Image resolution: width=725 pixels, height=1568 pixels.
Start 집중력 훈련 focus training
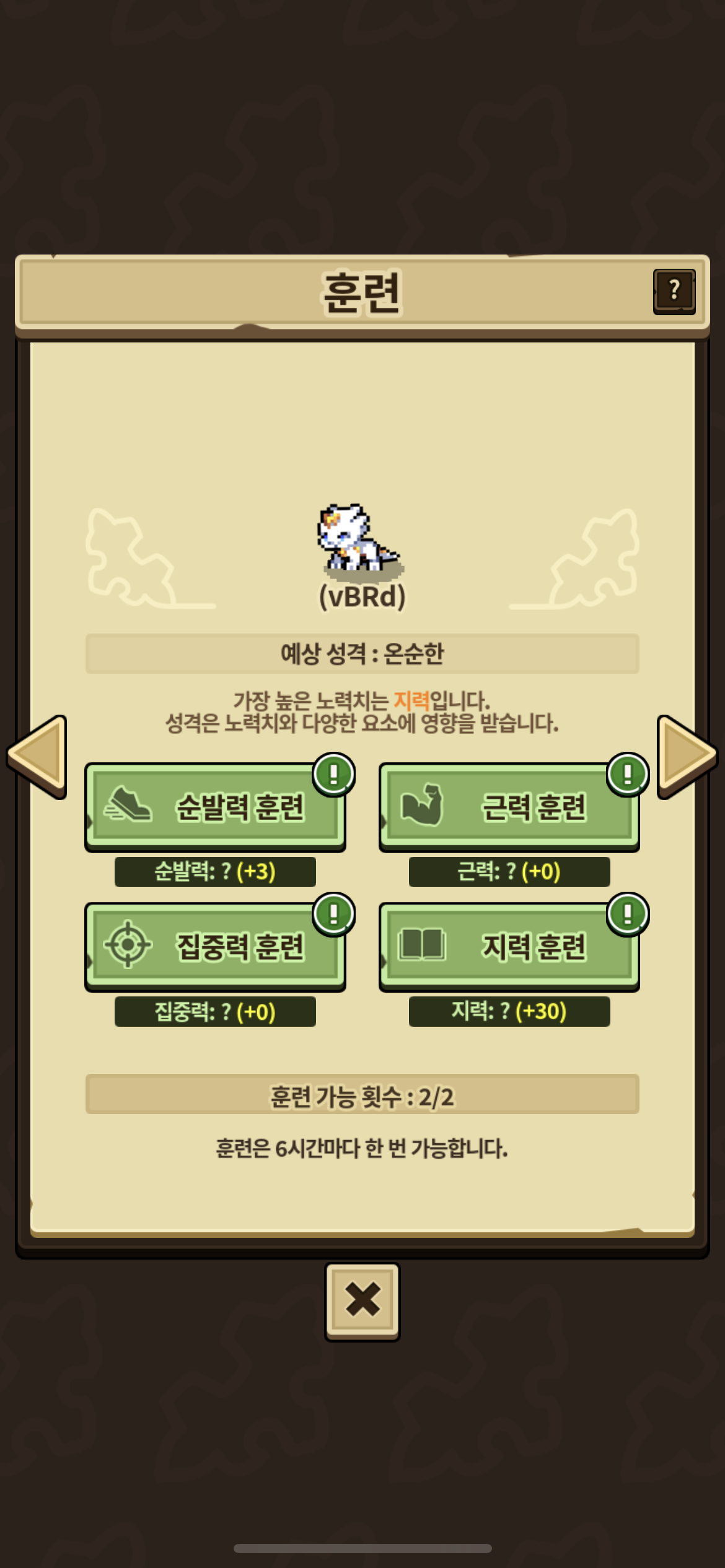pyautogui.click(x=215, y=946)
